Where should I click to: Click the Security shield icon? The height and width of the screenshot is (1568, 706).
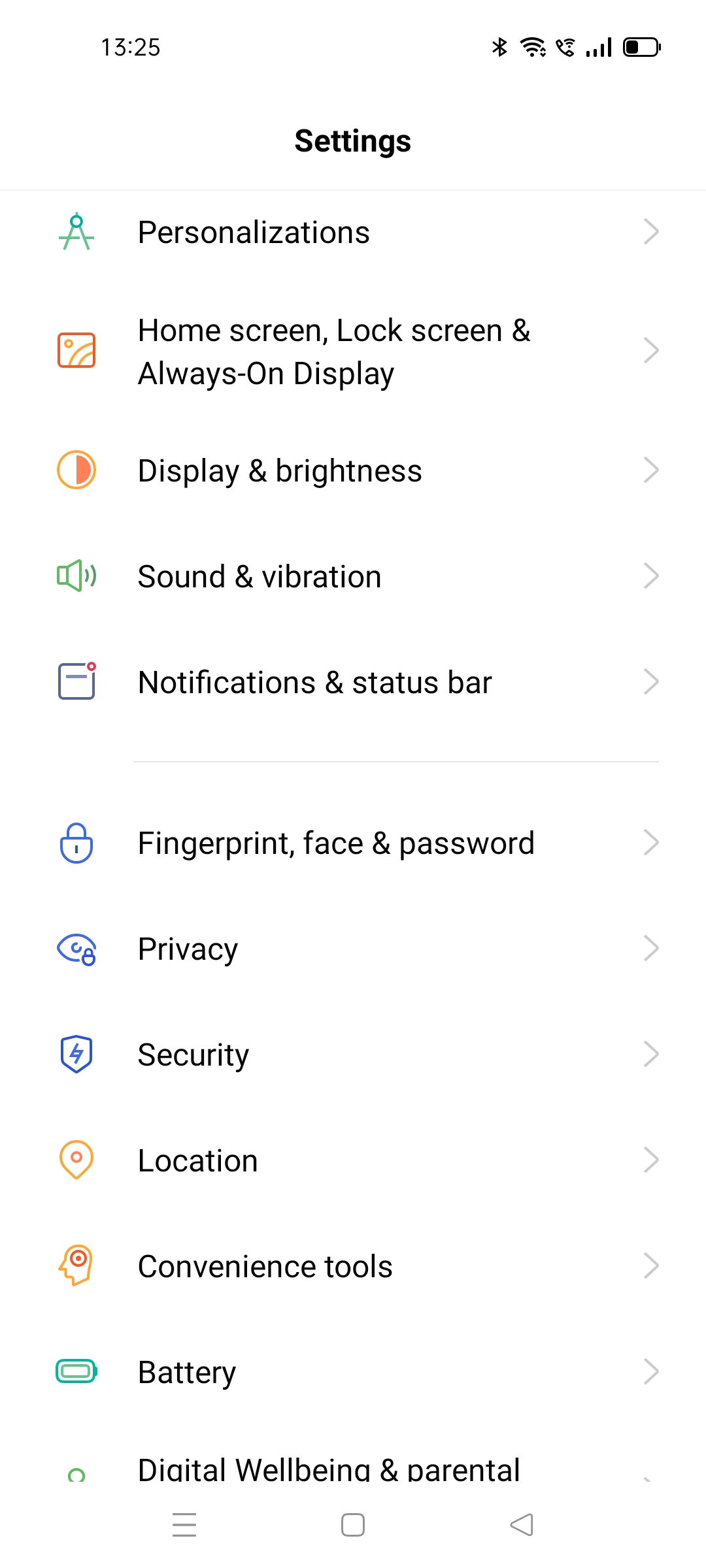pyautogui.click(x=76, y=1054)
